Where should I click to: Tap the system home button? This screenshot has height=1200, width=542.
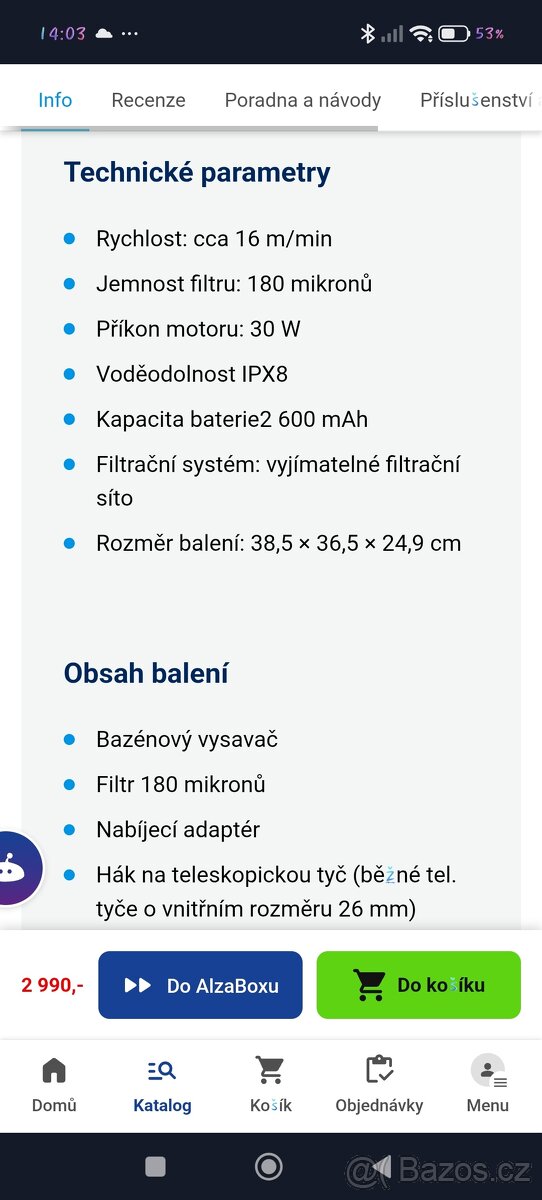point(269,1166)
